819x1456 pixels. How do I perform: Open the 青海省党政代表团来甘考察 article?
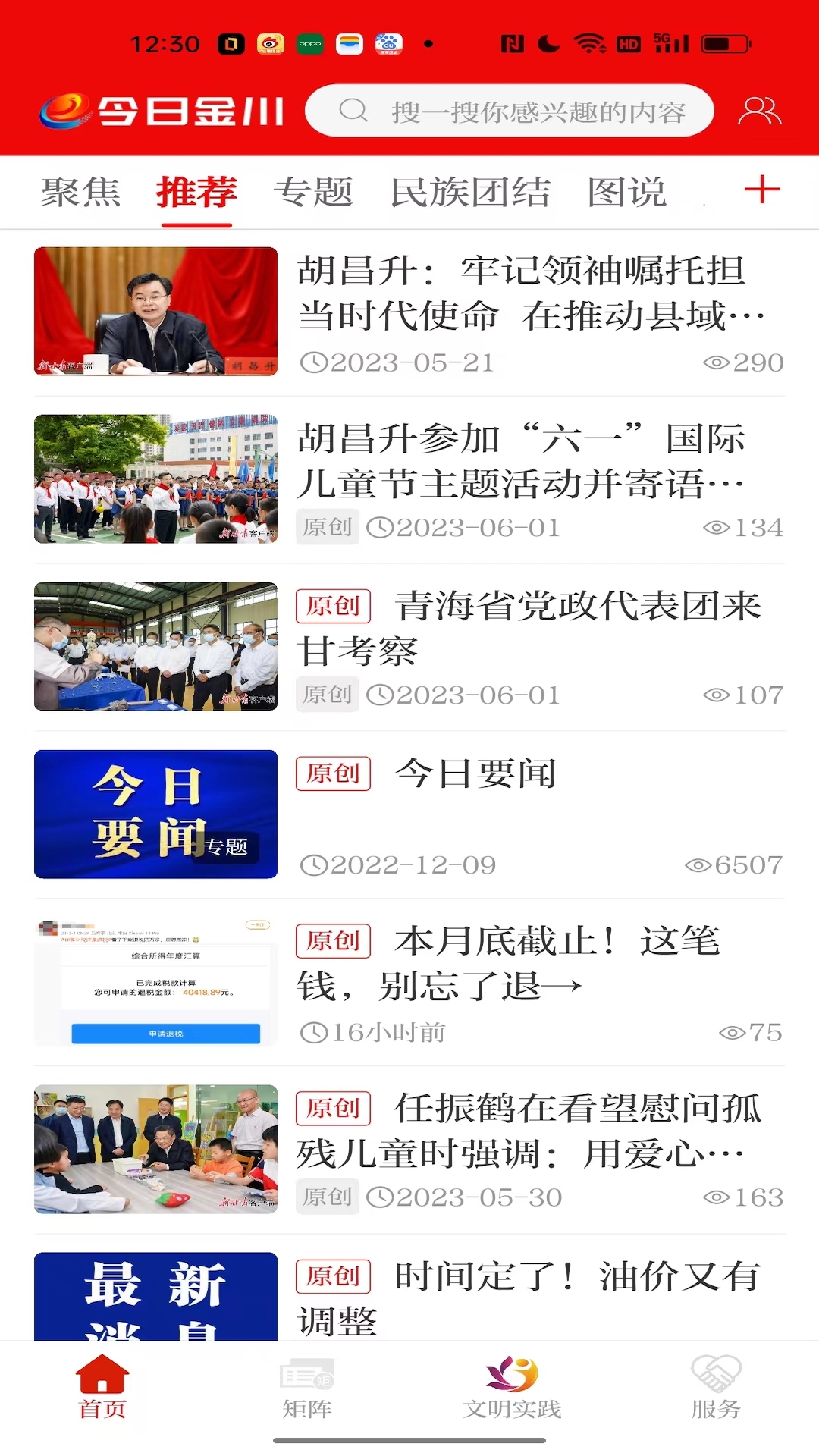pos(531,628)
